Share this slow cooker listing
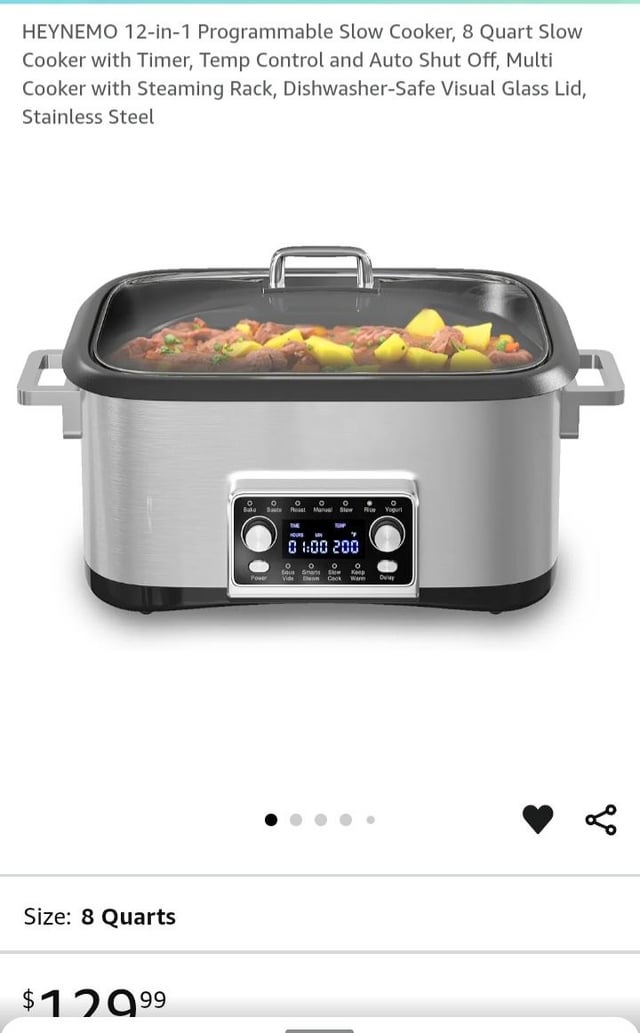 600,819
